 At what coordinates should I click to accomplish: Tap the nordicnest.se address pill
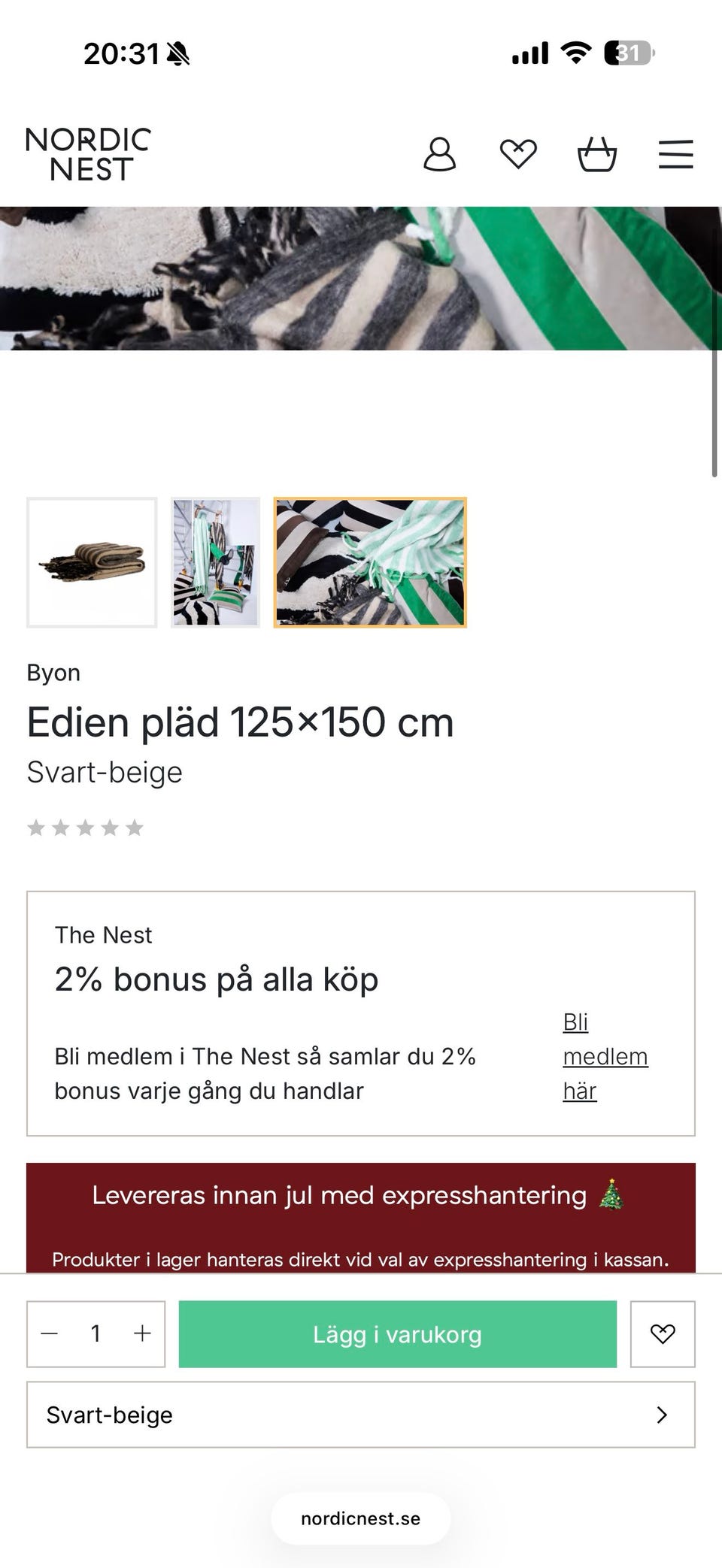pos(361,1518)
